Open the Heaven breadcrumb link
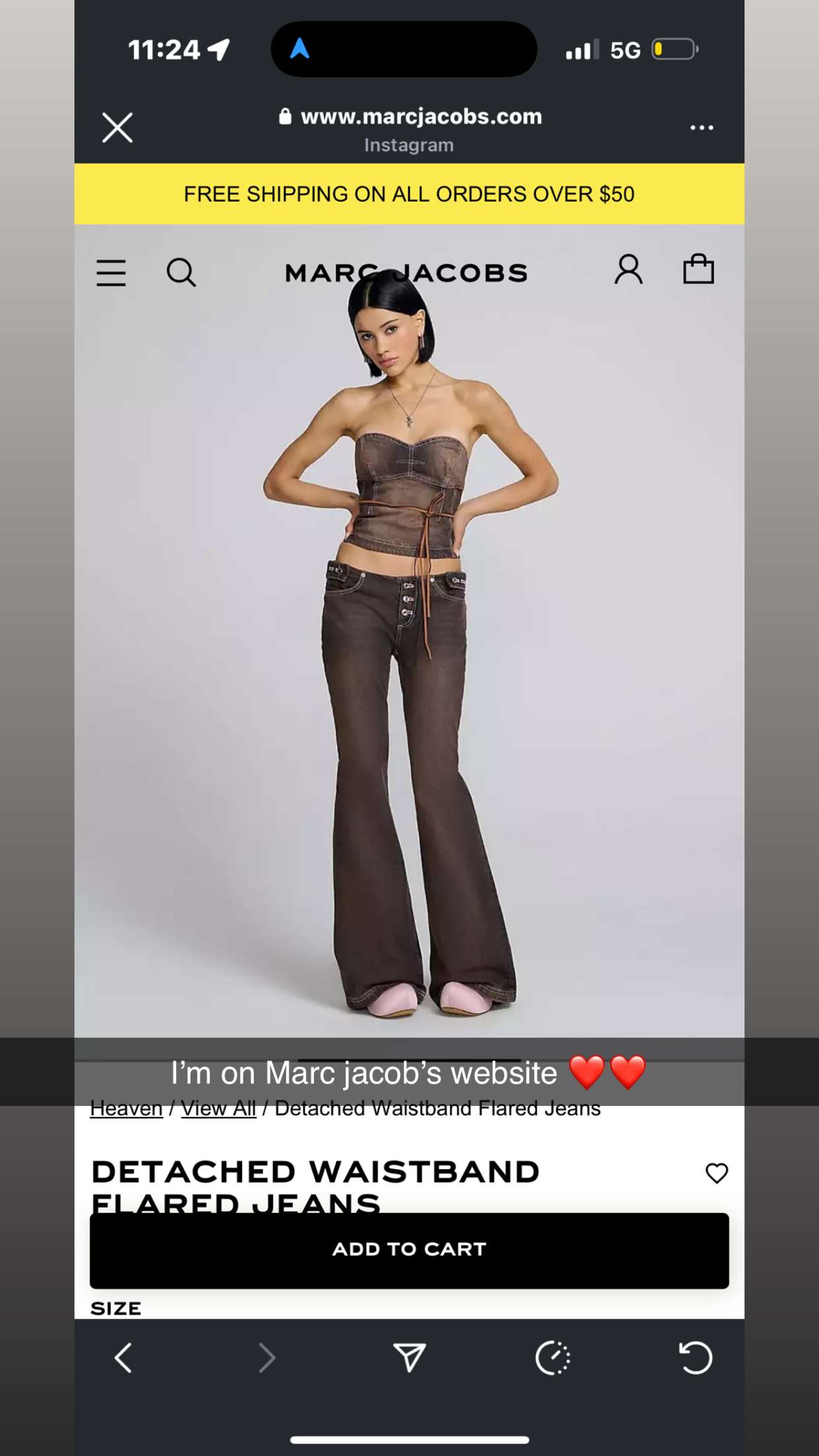Image resolution: width=819 pixels, height=1456 pixels. tap(127, 1108)
